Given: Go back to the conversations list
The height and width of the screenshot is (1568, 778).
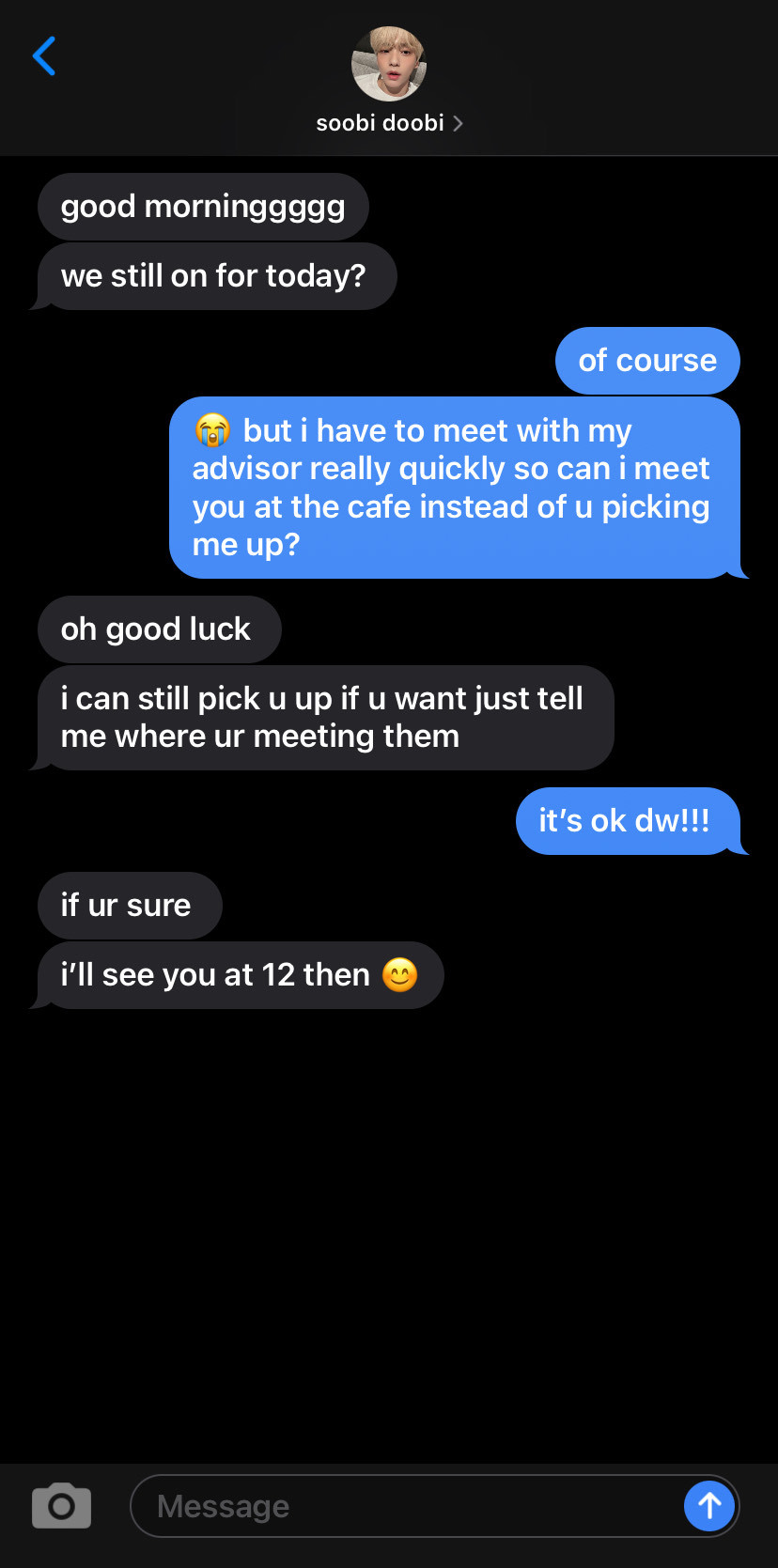Looking at the screenshot, I should click(x=44, y=56).
